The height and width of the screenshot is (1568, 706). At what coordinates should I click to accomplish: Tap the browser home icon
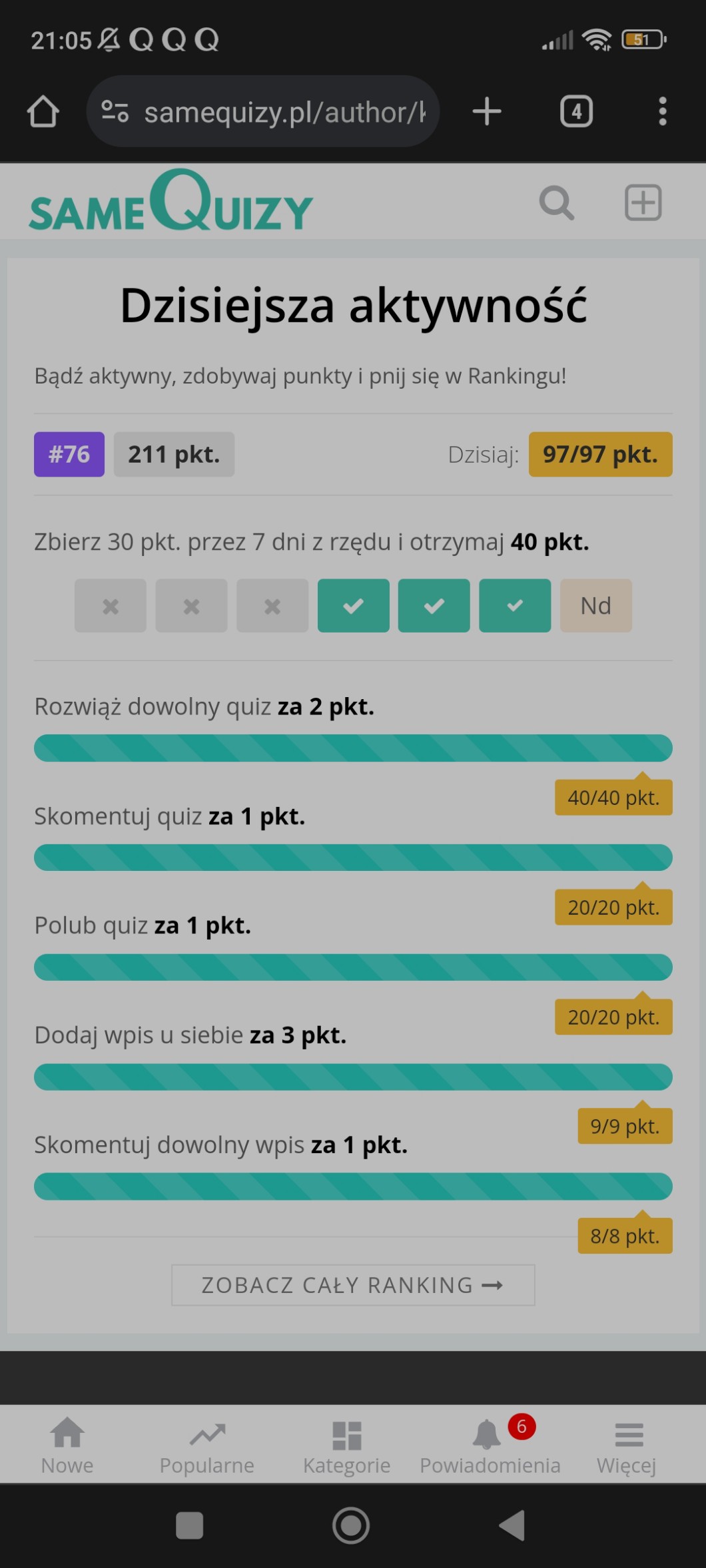(43, 111)
